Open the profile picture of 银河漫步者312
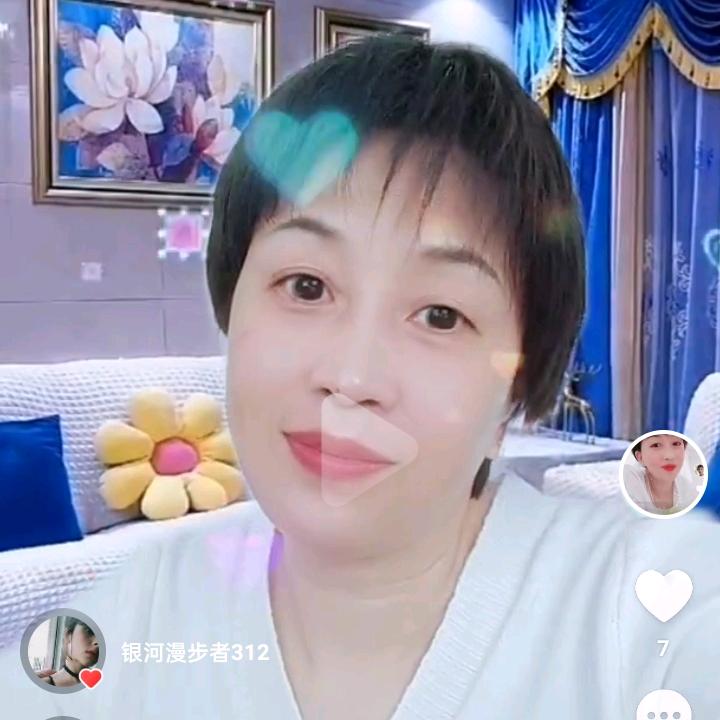Image resolution: width=720 pixels, height=720 pixels. [x=62, y=650]
